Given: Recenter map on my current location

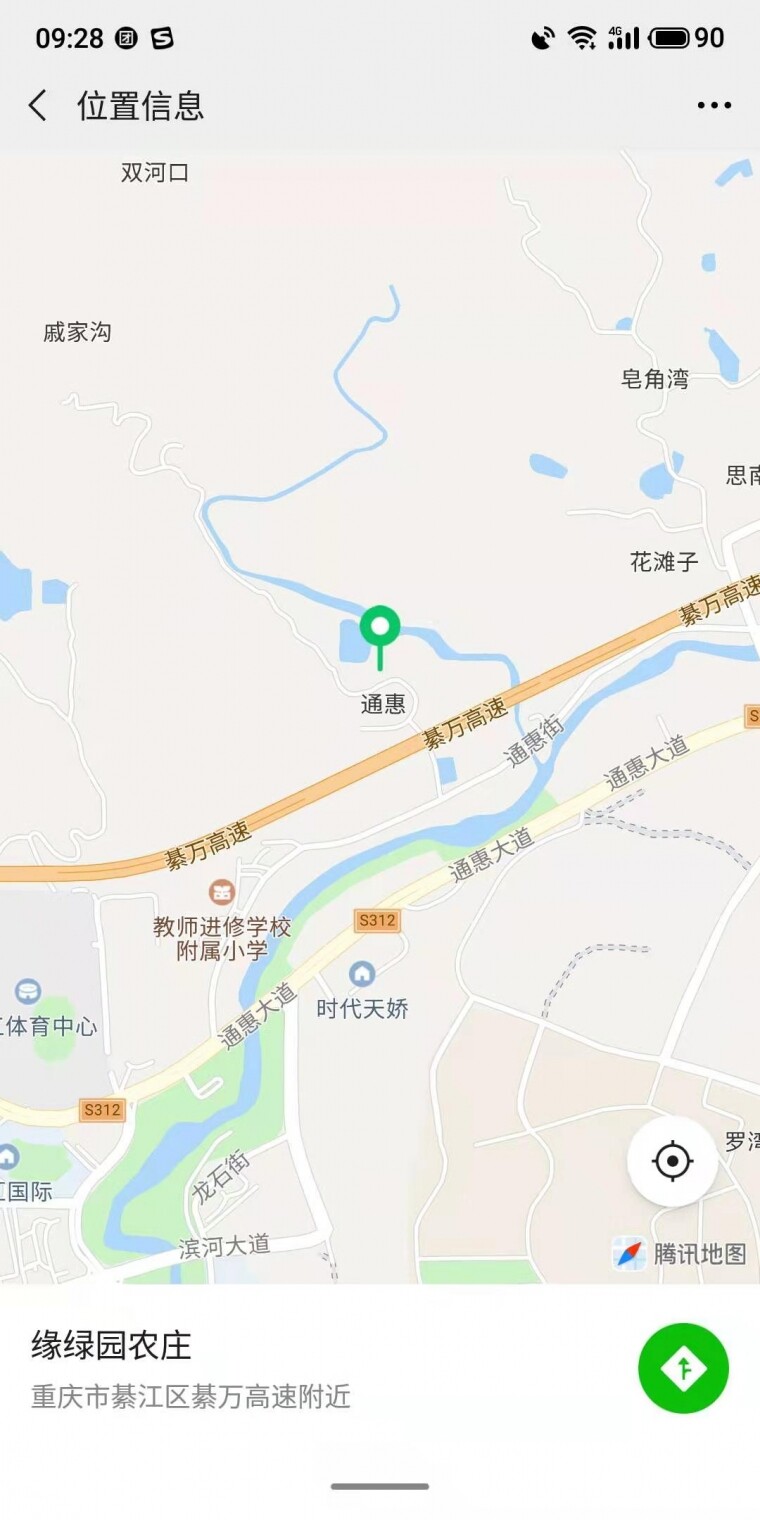Looking at the screenshot, I should click(x=672, y=1161).
